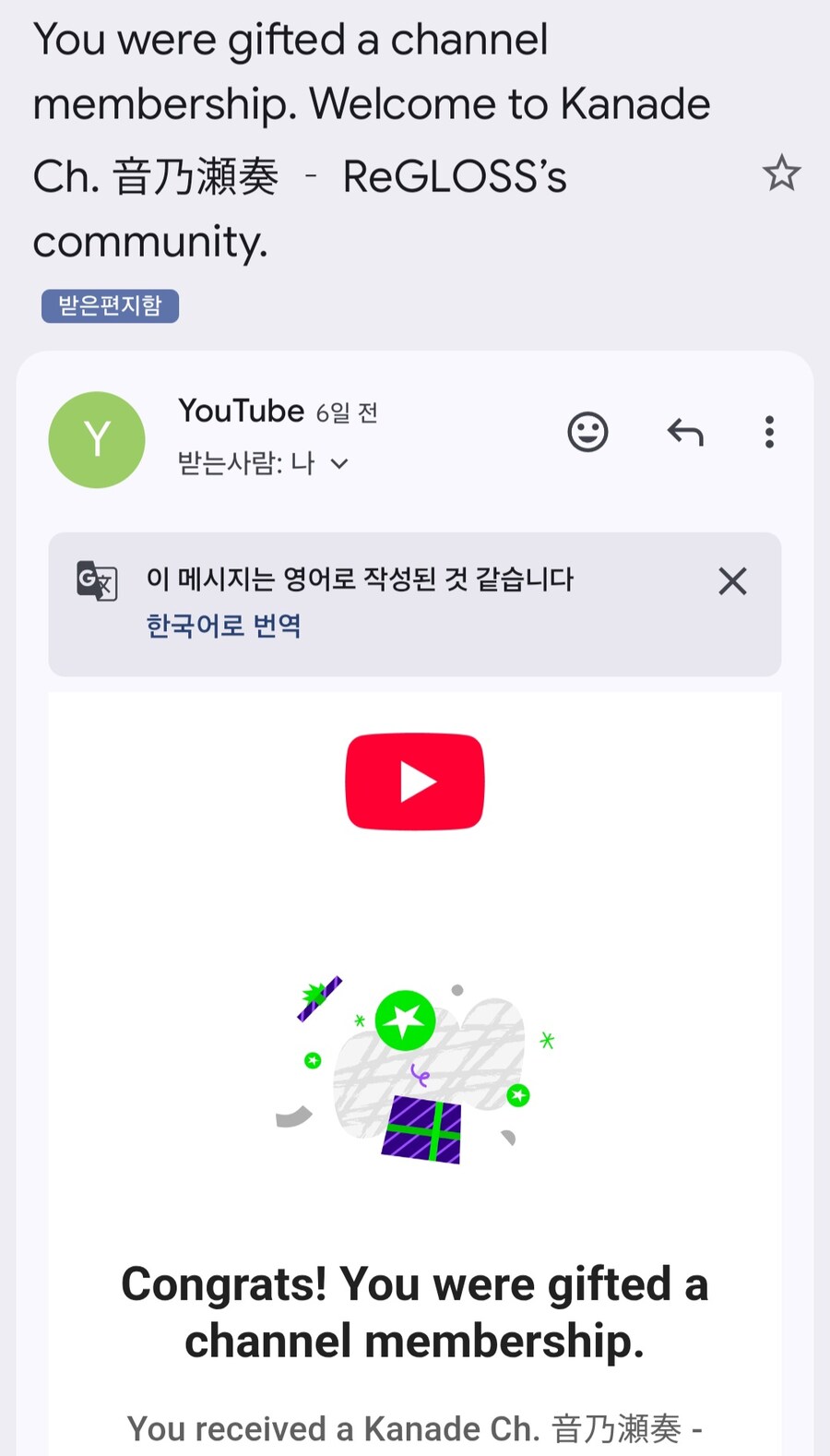The height and width of the screenshot is (1456, 830).
Task: Open the YouTube sender avatar
Action: (x=97, y=440)
